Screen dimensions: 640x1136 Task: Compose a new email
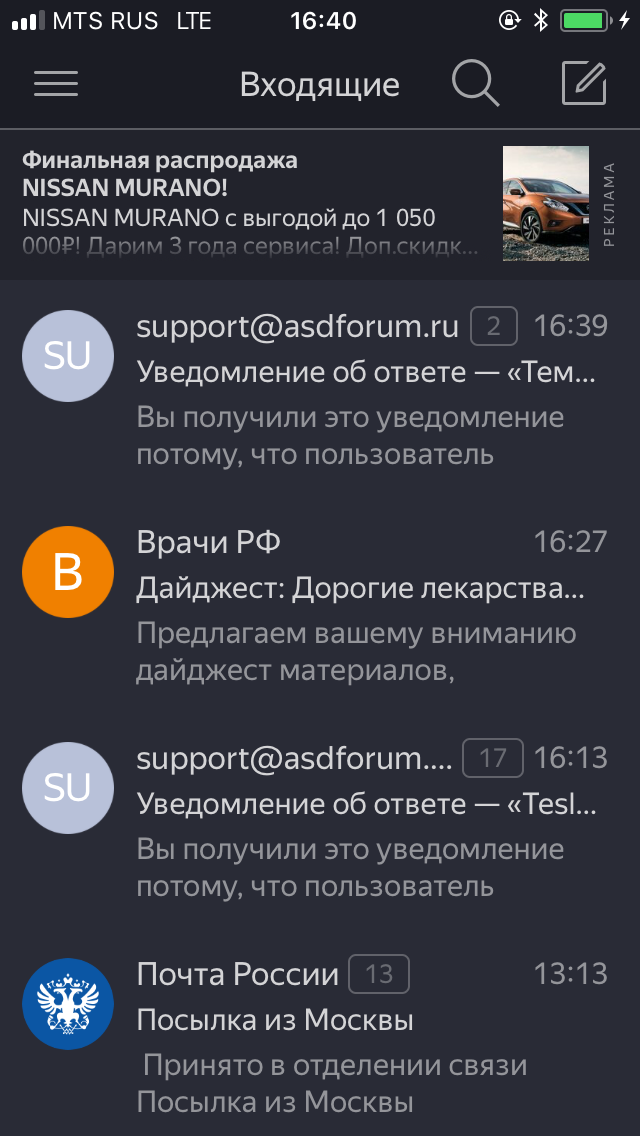pyautogui.click(x=584, y=84)
